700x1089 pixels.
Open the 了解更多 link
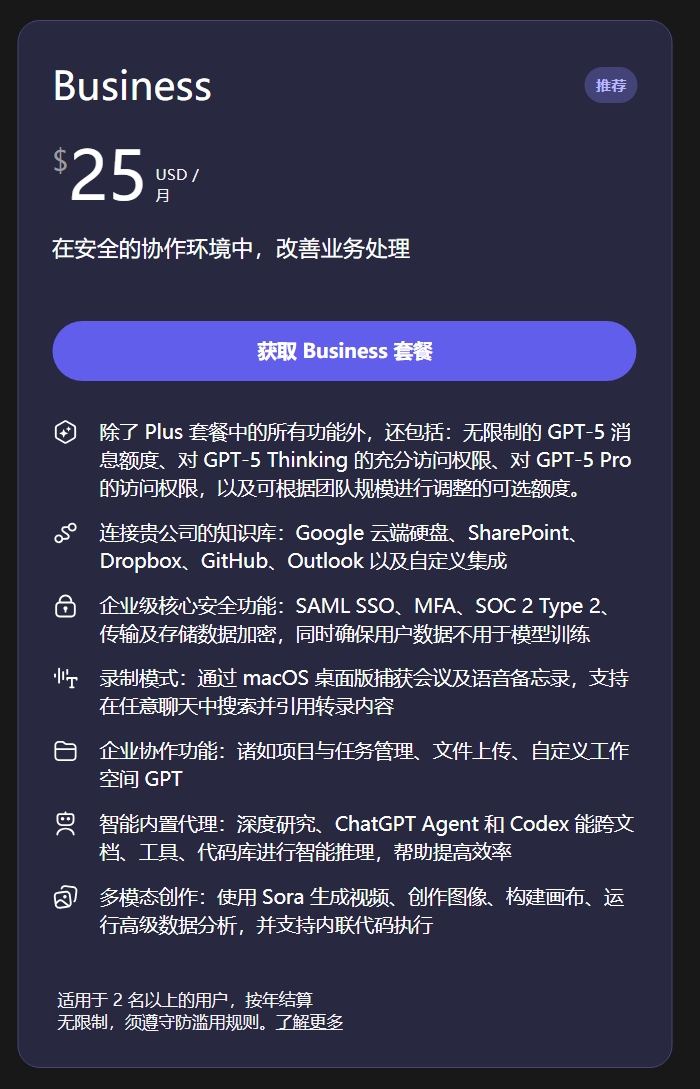tap(309, 1022)
